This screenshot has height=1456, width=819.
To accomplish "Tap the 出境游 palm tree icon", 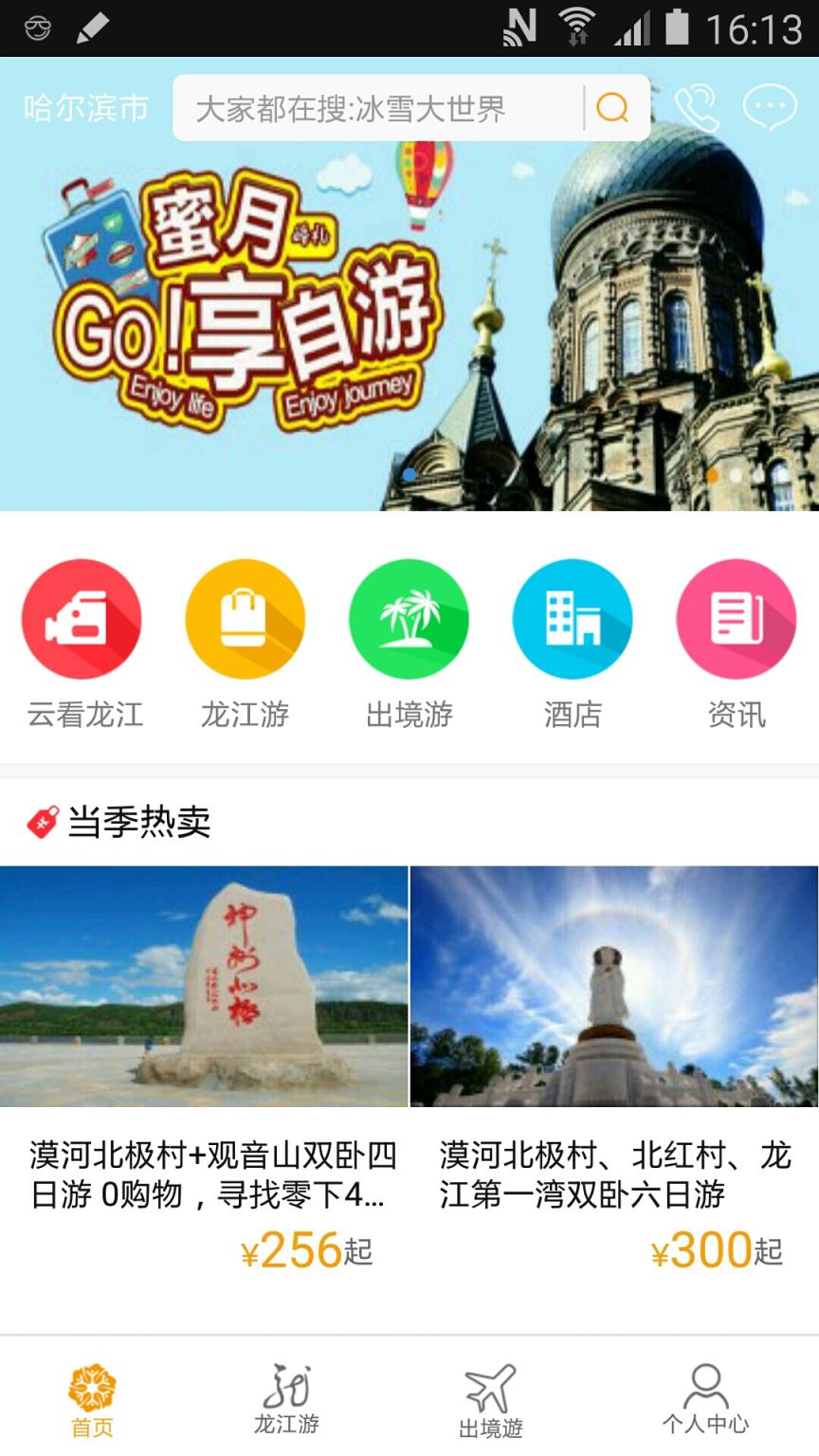I will point(409,617).
